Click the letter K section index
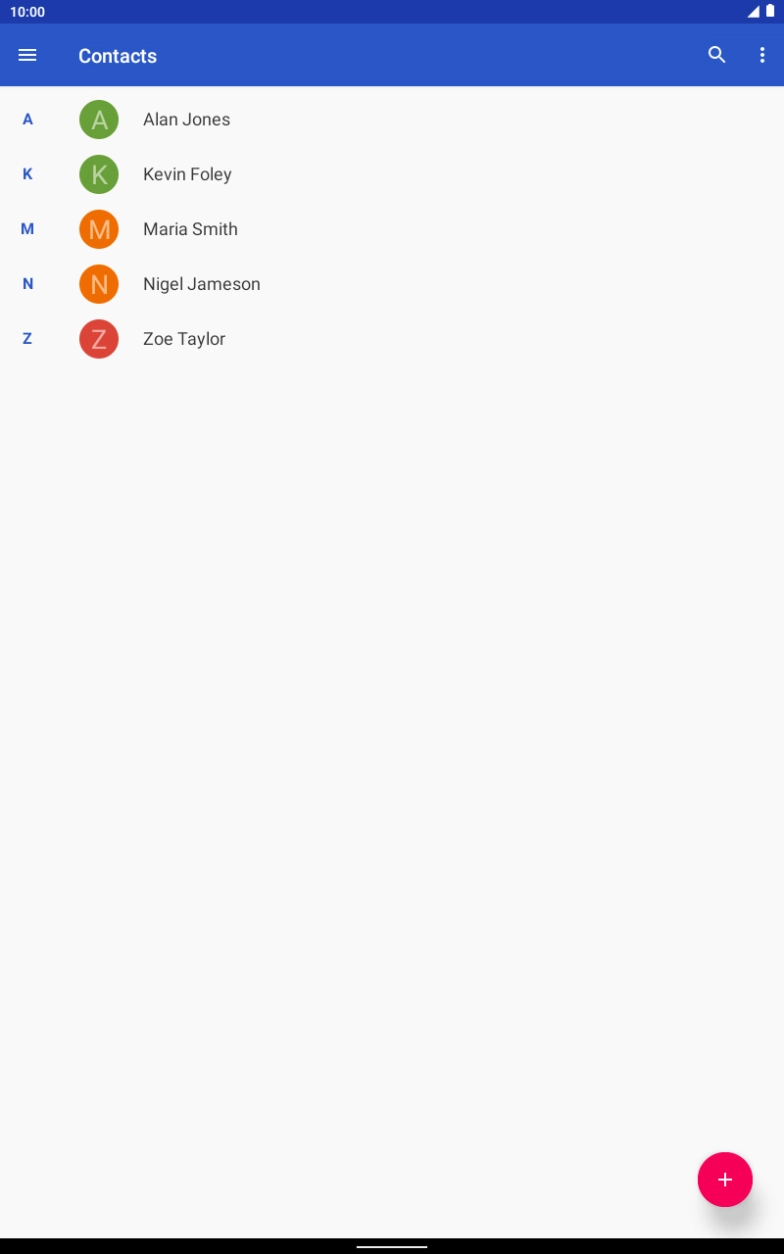This screenshot has width=784, height=1254. point(27,173)
